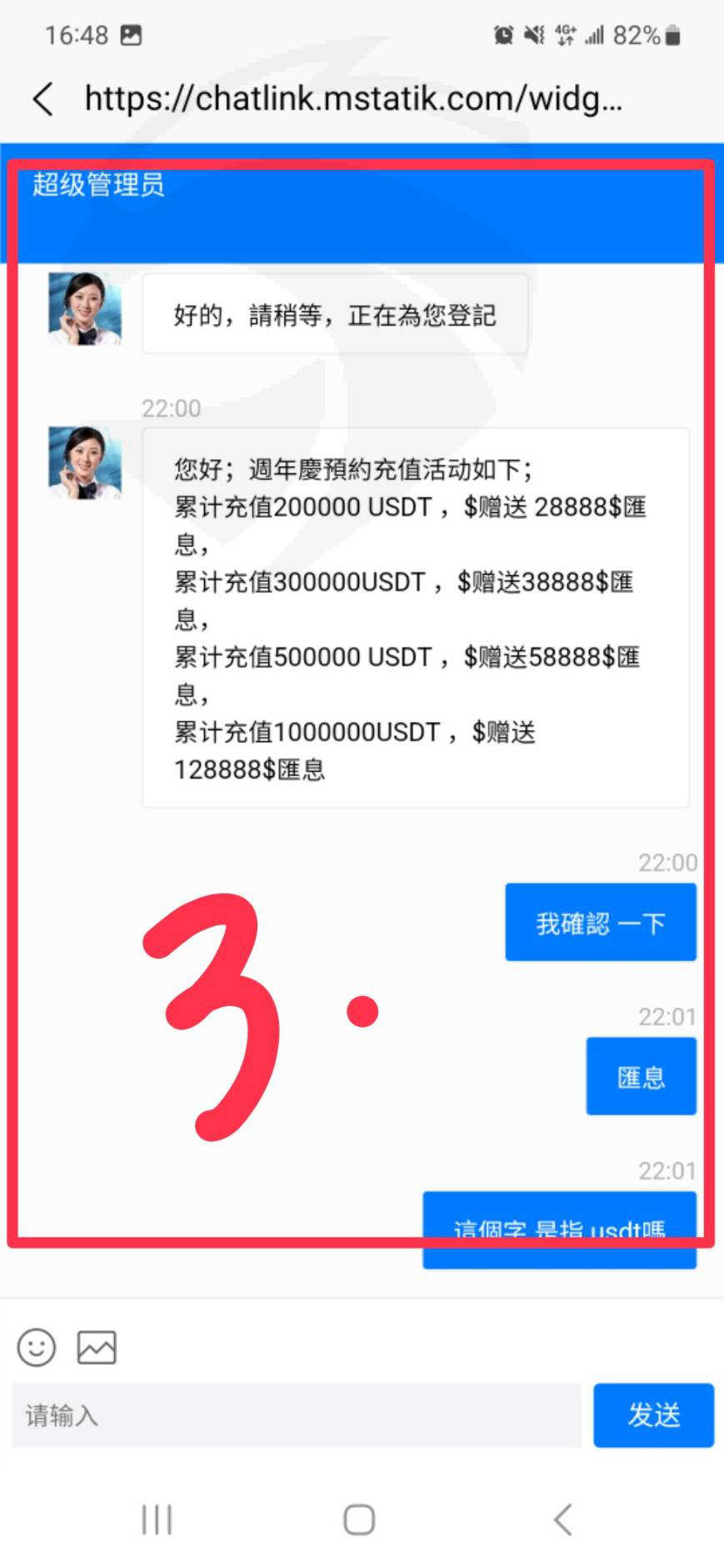Attach an image to the chat

(x=97, y=1347)
